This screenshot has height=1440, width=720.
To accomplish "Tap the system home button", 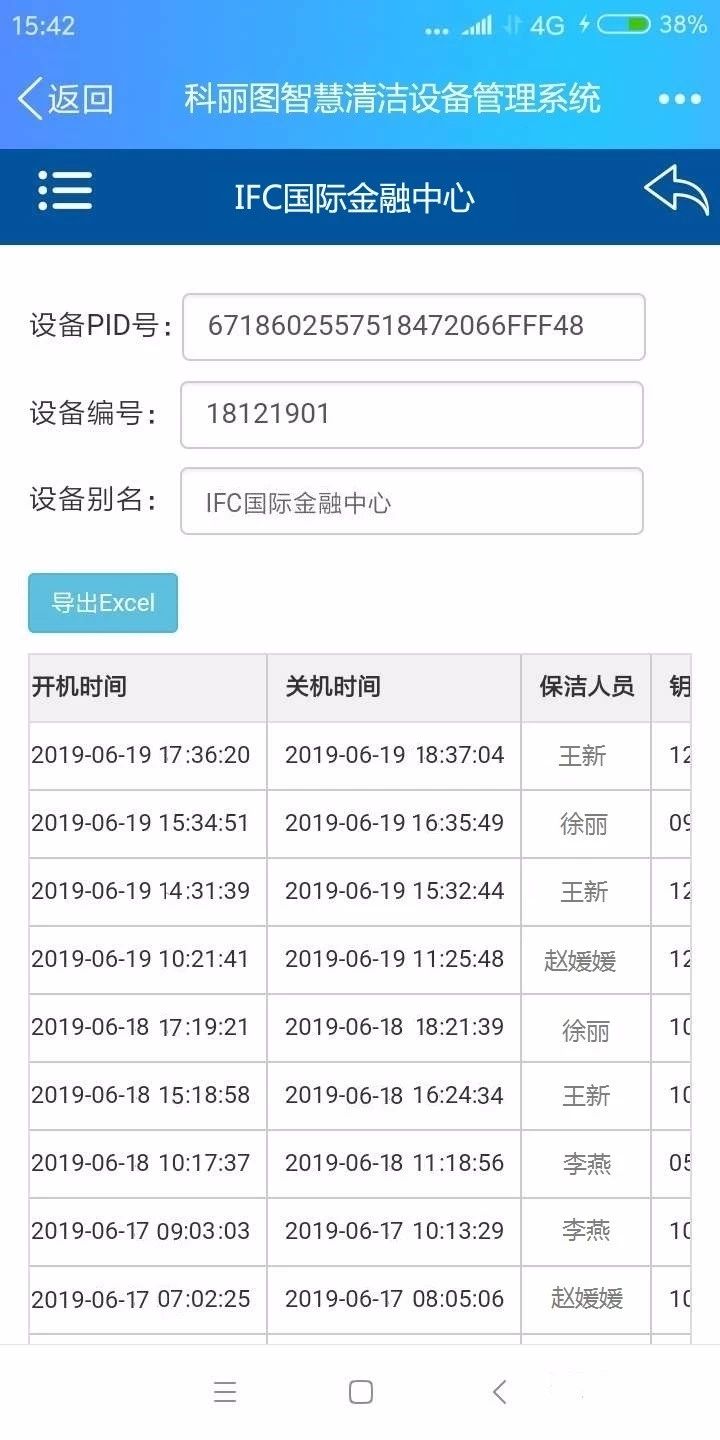I will coord(361,1392).
